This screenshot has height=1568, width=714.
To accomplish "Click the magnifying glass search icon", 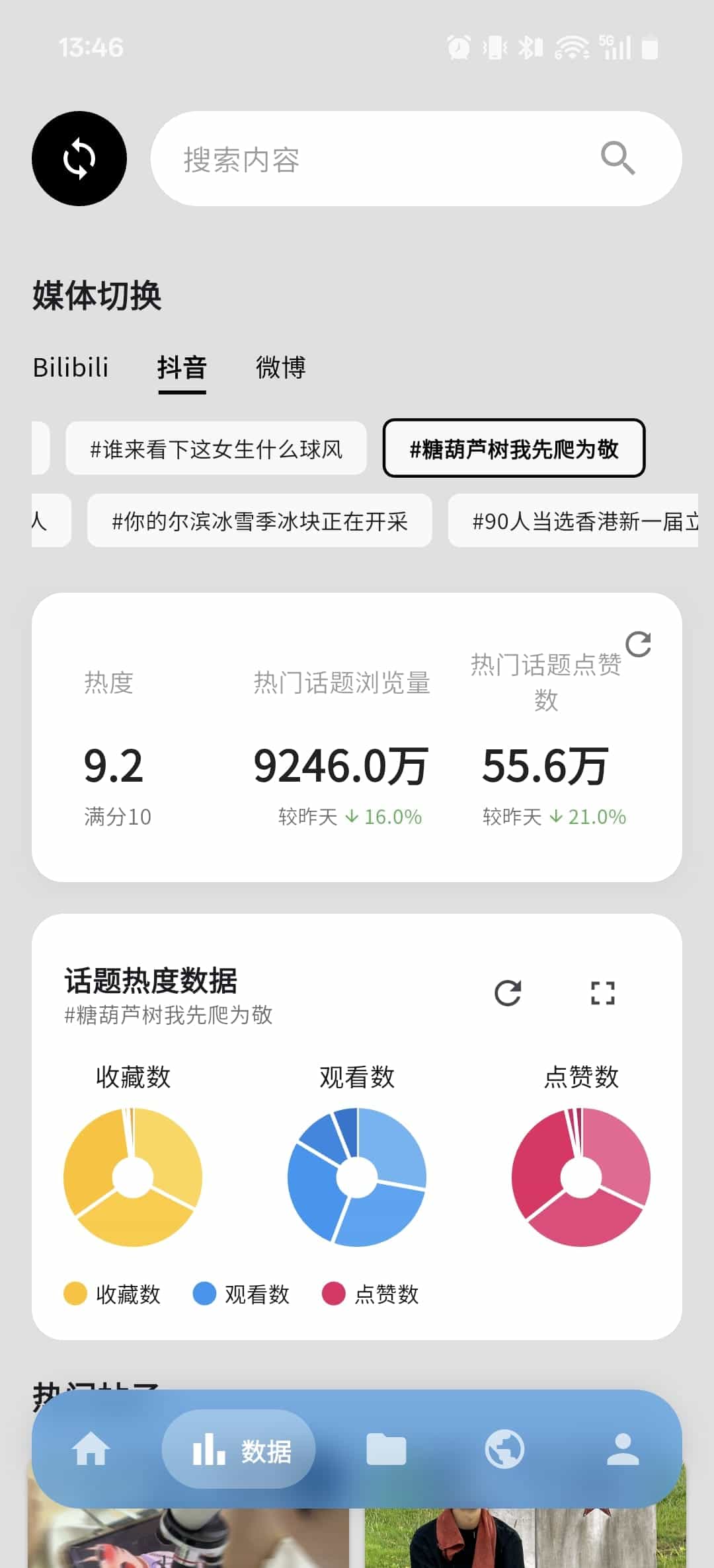I will click(617, 159).
